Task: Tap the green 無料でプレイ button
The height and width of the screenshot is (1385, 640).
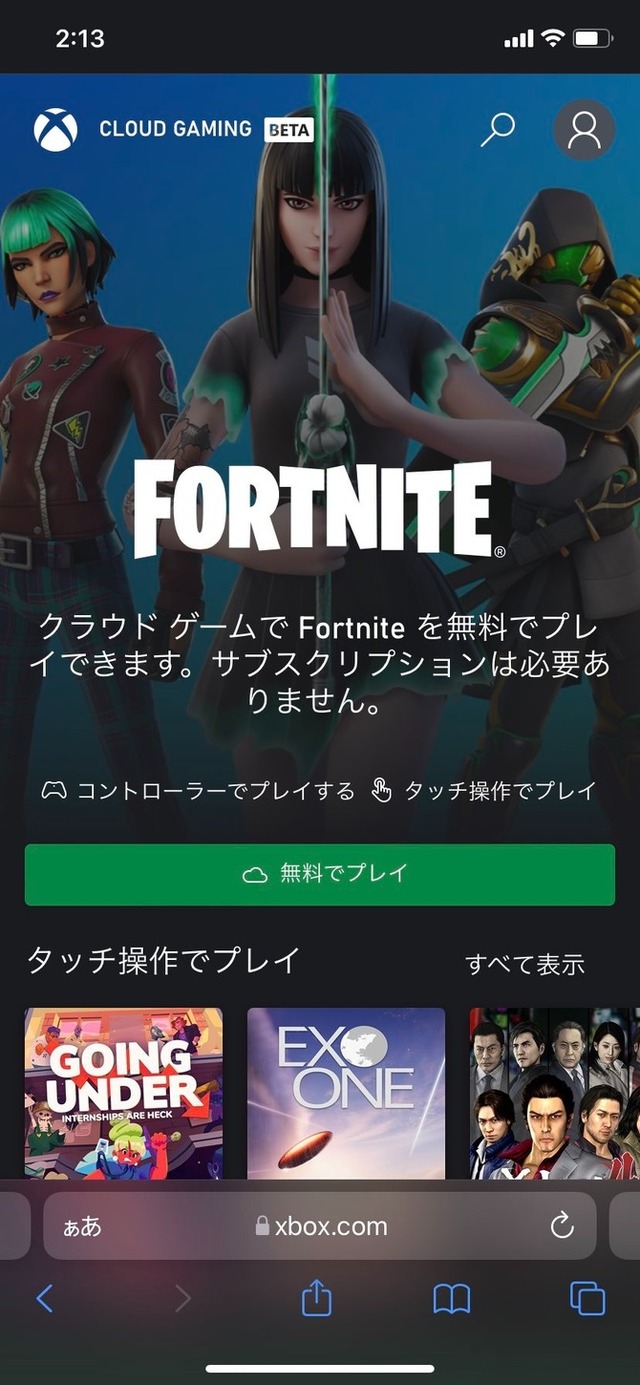Action: point(320,874)
